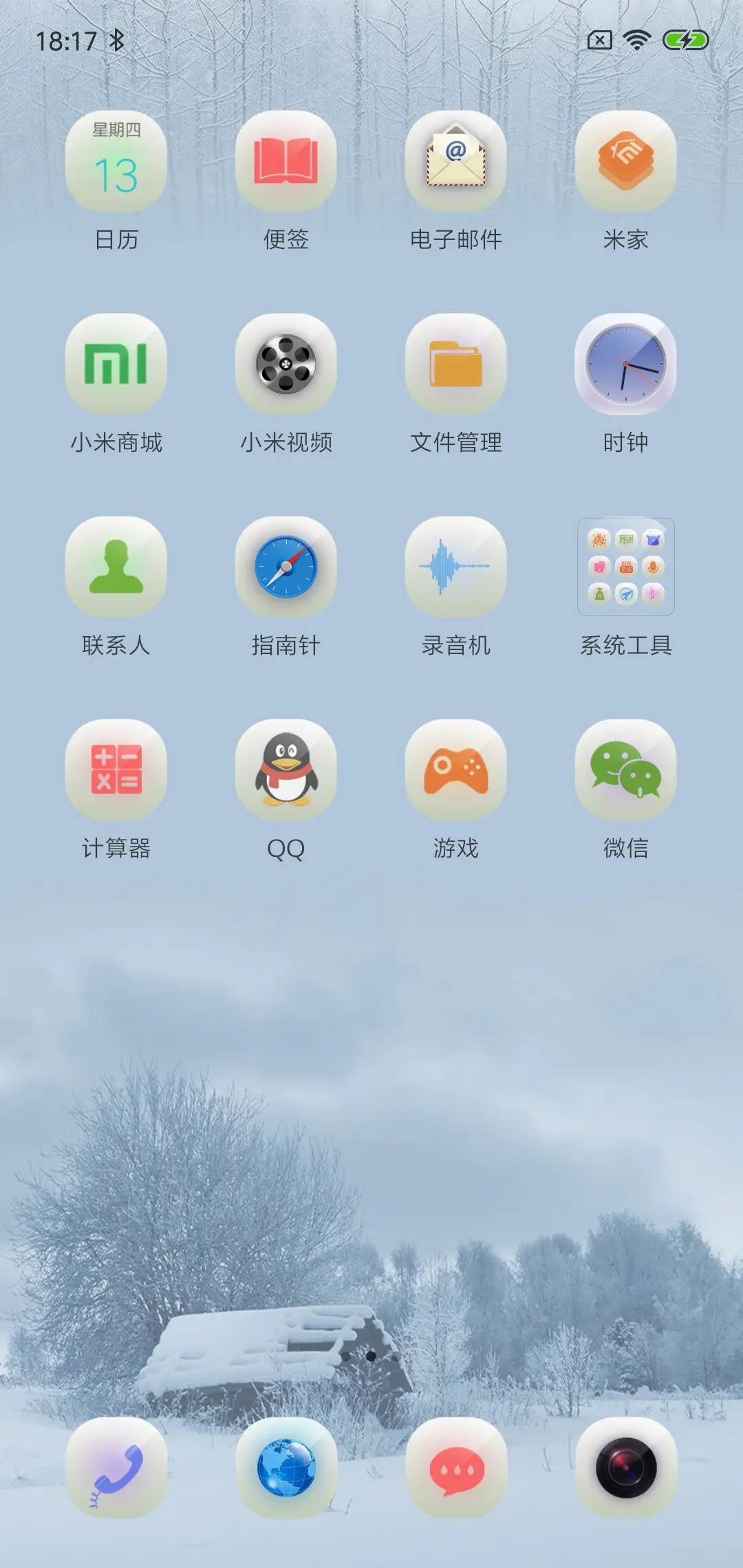
Task: Open the Games app (游戏)
Action: (x=455, y=770)
